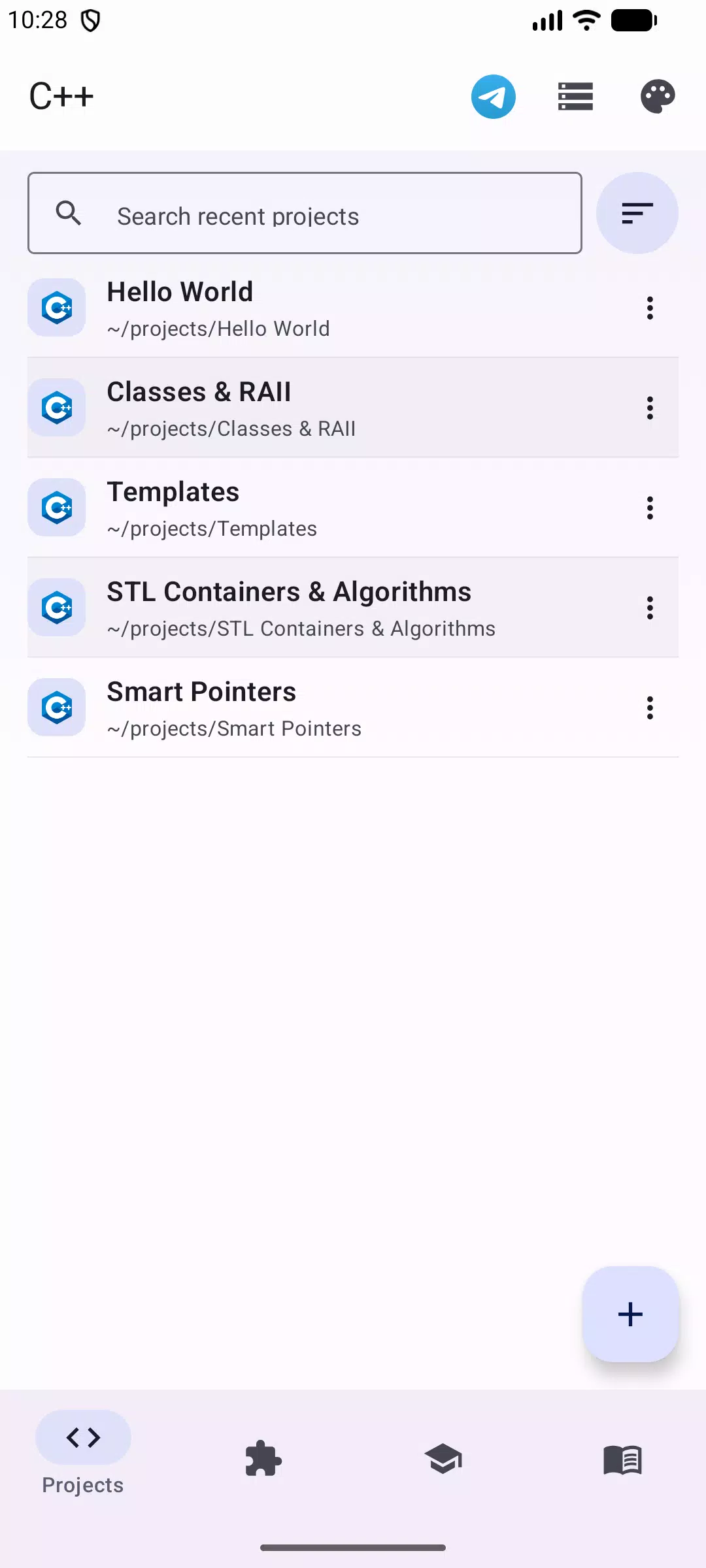Open the Hello World project
The height and width of the screenshot is (1568, 706).
pyautogui.click(x=353, y=308)
